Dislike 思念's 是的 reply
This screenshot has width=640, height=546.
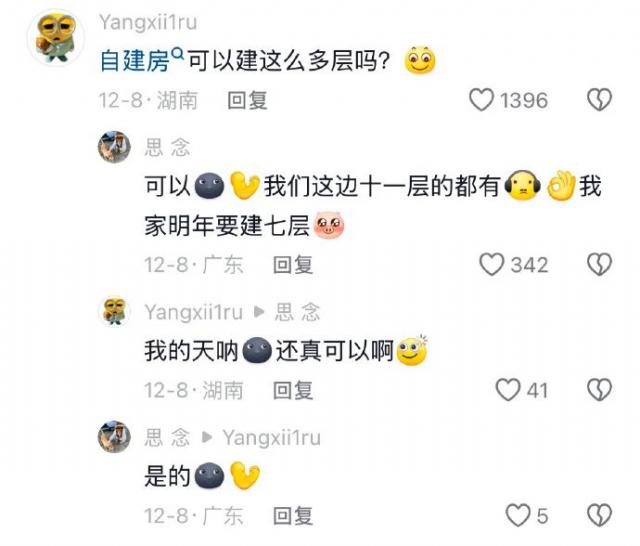coord(598,515)
